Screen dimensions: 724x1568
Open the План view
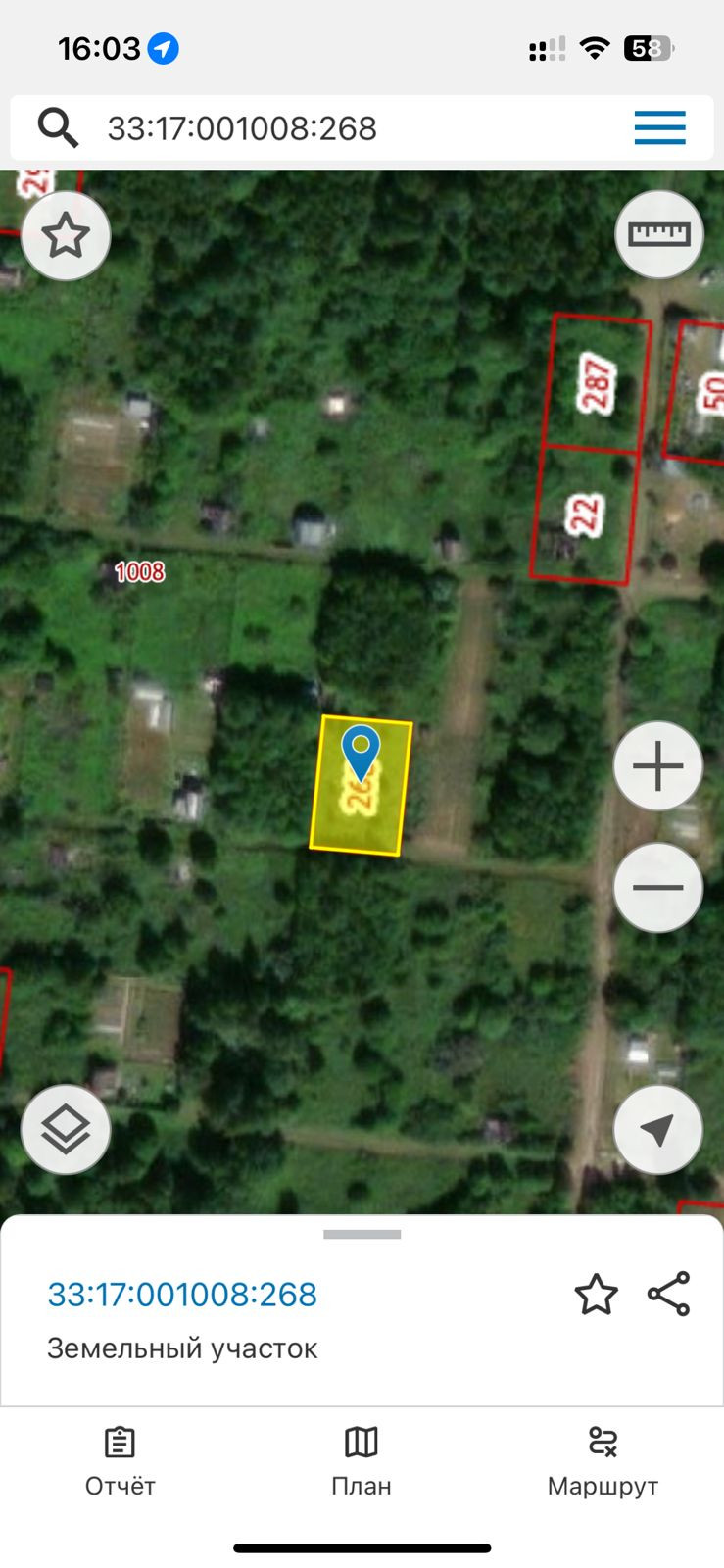[x=362, y=1462]
